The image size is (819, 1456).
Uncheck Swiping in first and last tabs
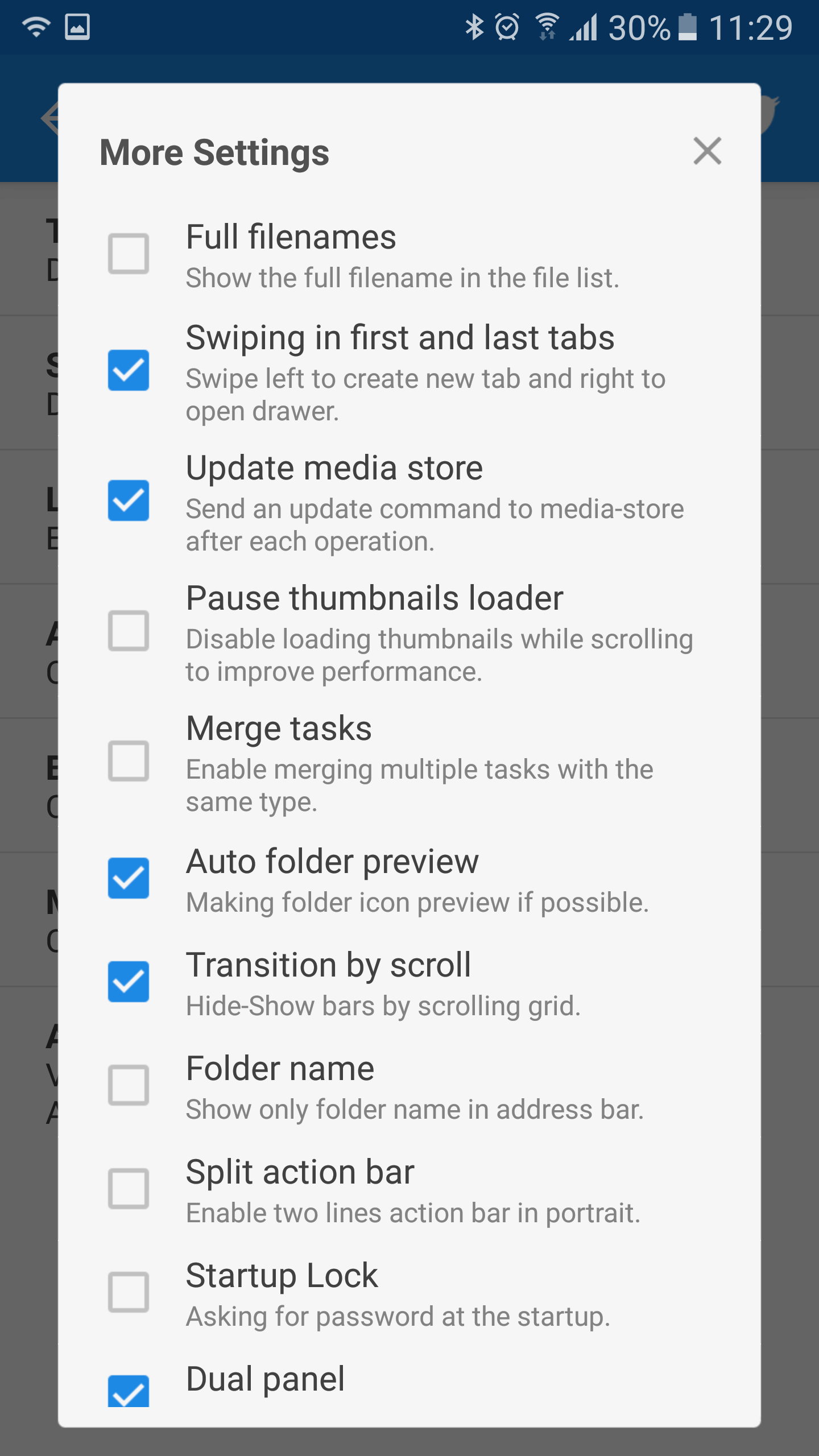click(x=129, y=370)
